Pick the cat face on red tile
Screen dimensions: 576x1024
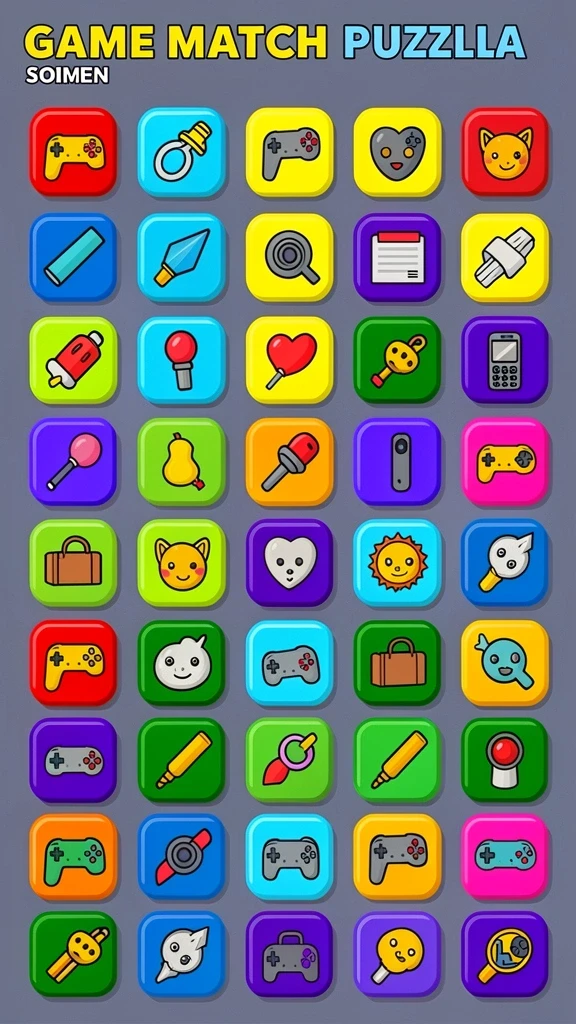pos(505,152)
